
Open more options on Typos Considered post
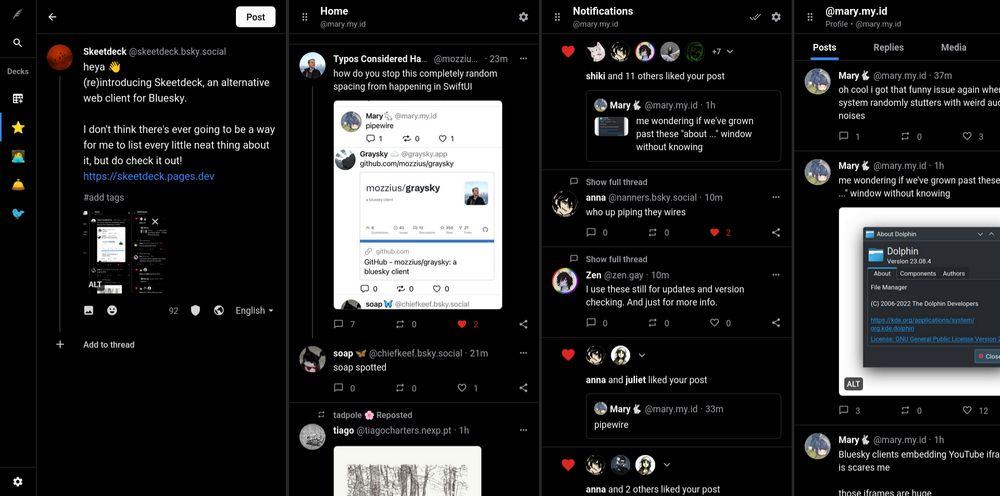pyautogui.click(x=523, y=59)
